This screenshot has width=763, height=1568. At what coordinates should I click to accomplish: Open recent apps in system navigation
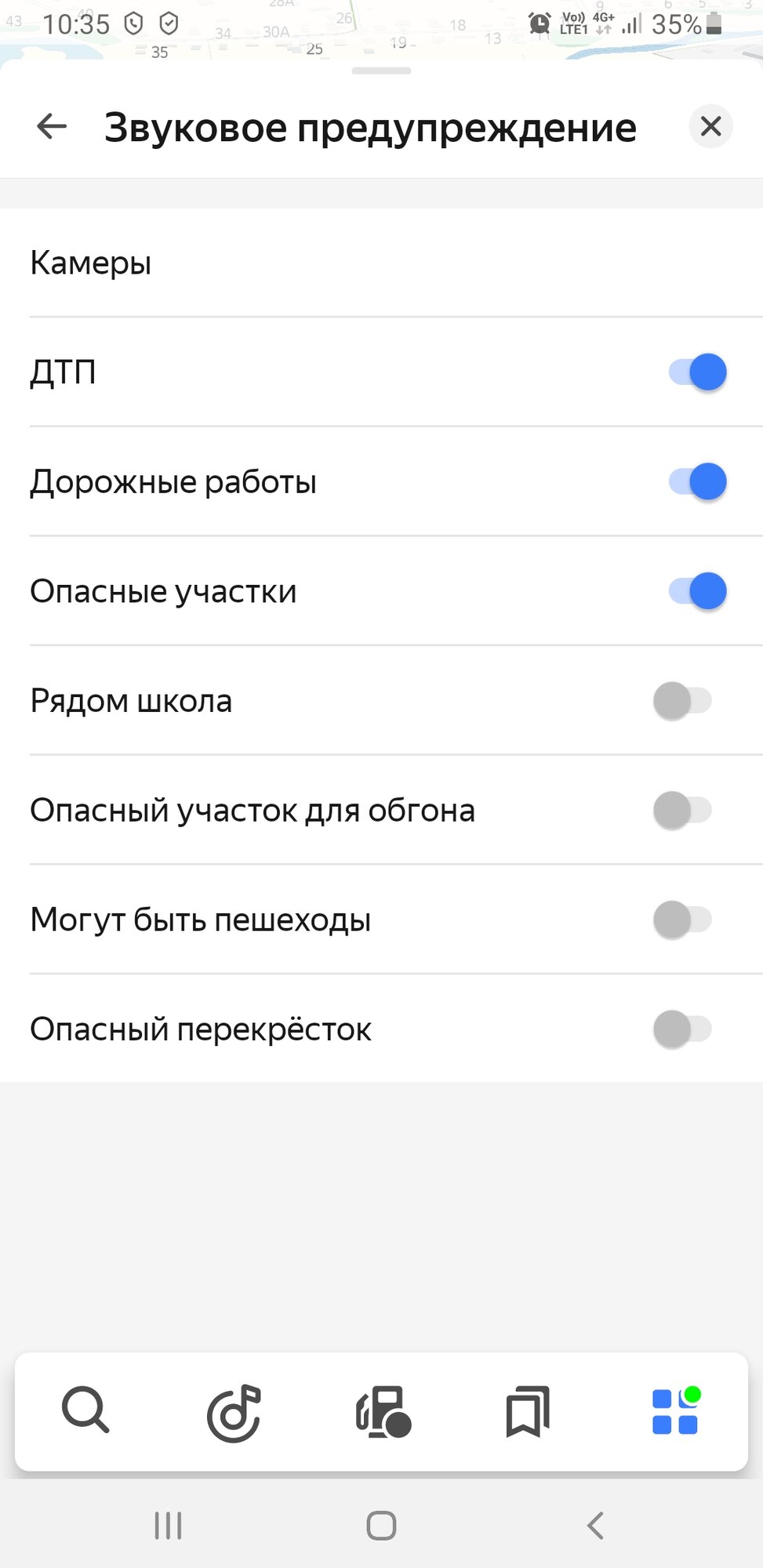coord(169,1526)
